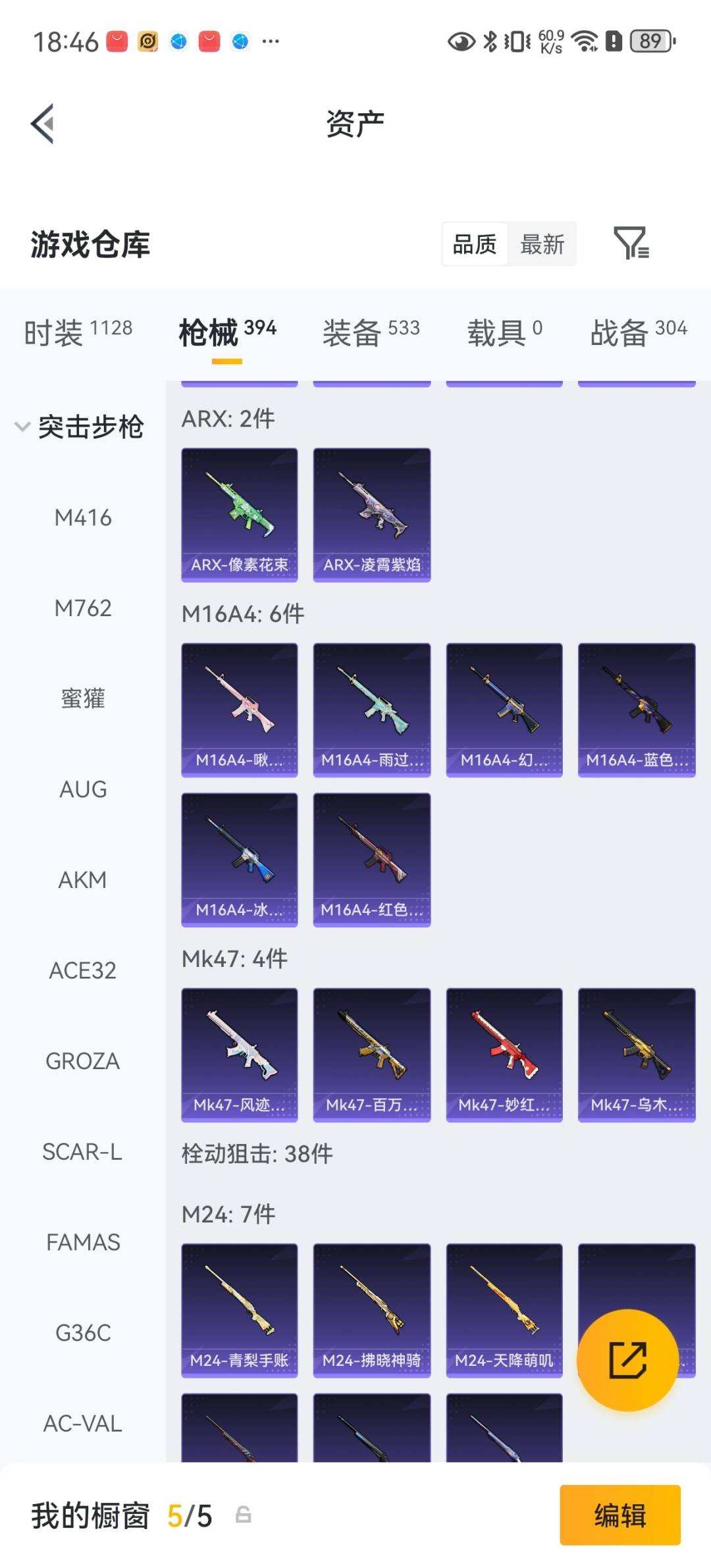This screenshot has width=711, height=1568.
Task: Collapse the 突击步枪 category
Action: [x=79, y=427]
